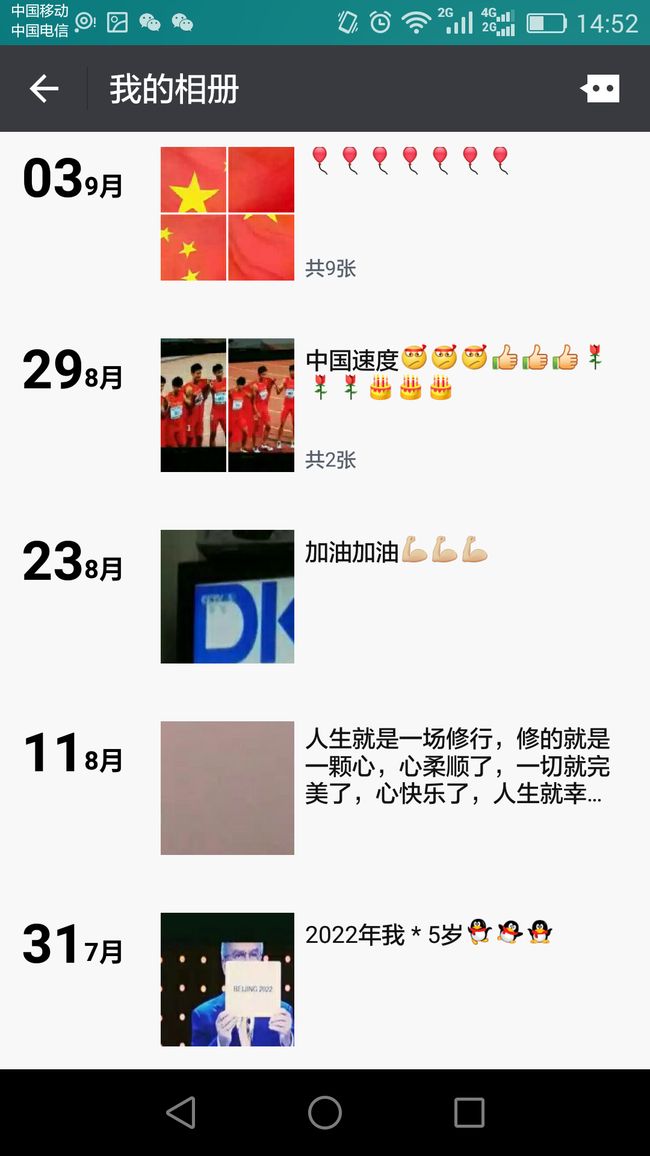The height and width of the screenshot is (1156, 650).
Task: Open the messages icon in the header
Action: pos(600,89)
